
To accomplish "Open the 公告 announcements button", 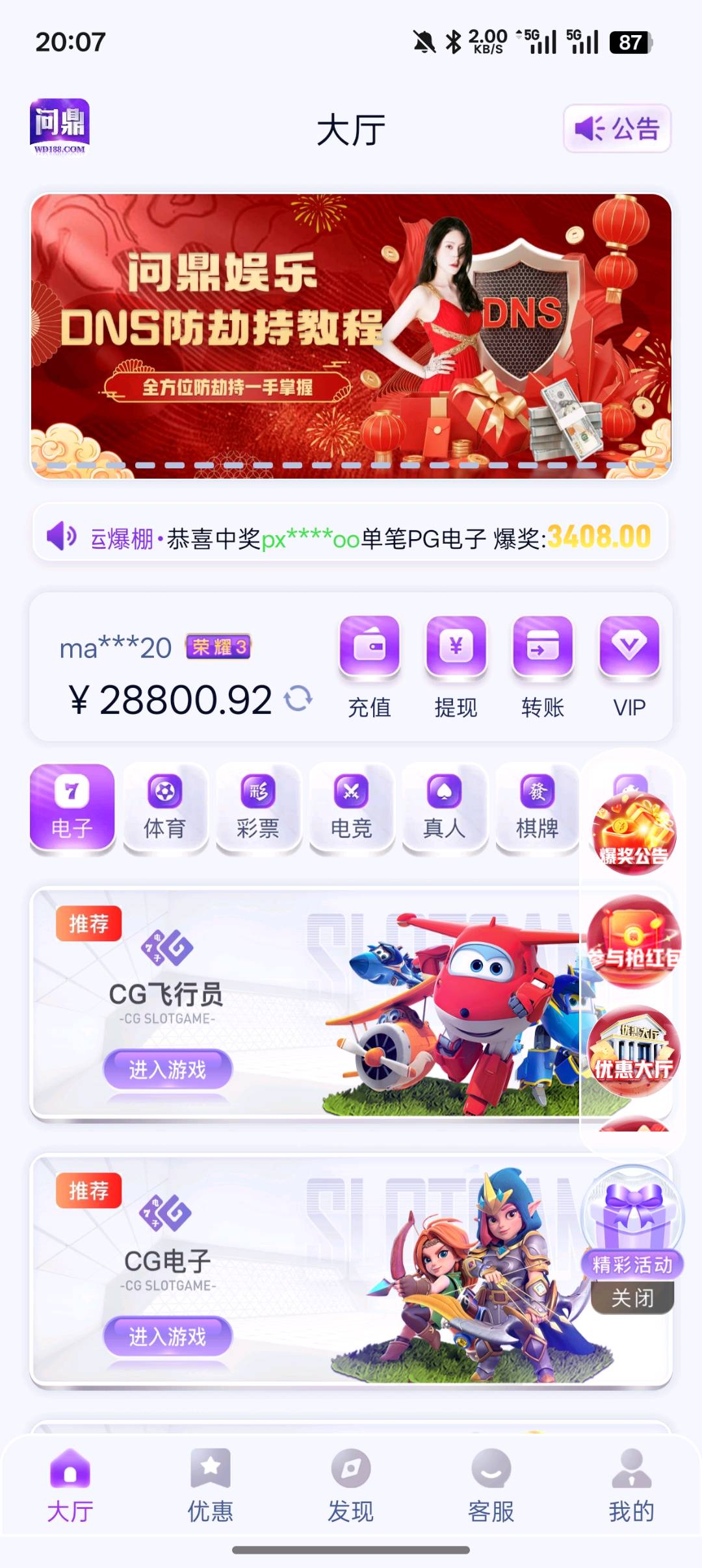I will pyautogui.click(x=616, y=129).
